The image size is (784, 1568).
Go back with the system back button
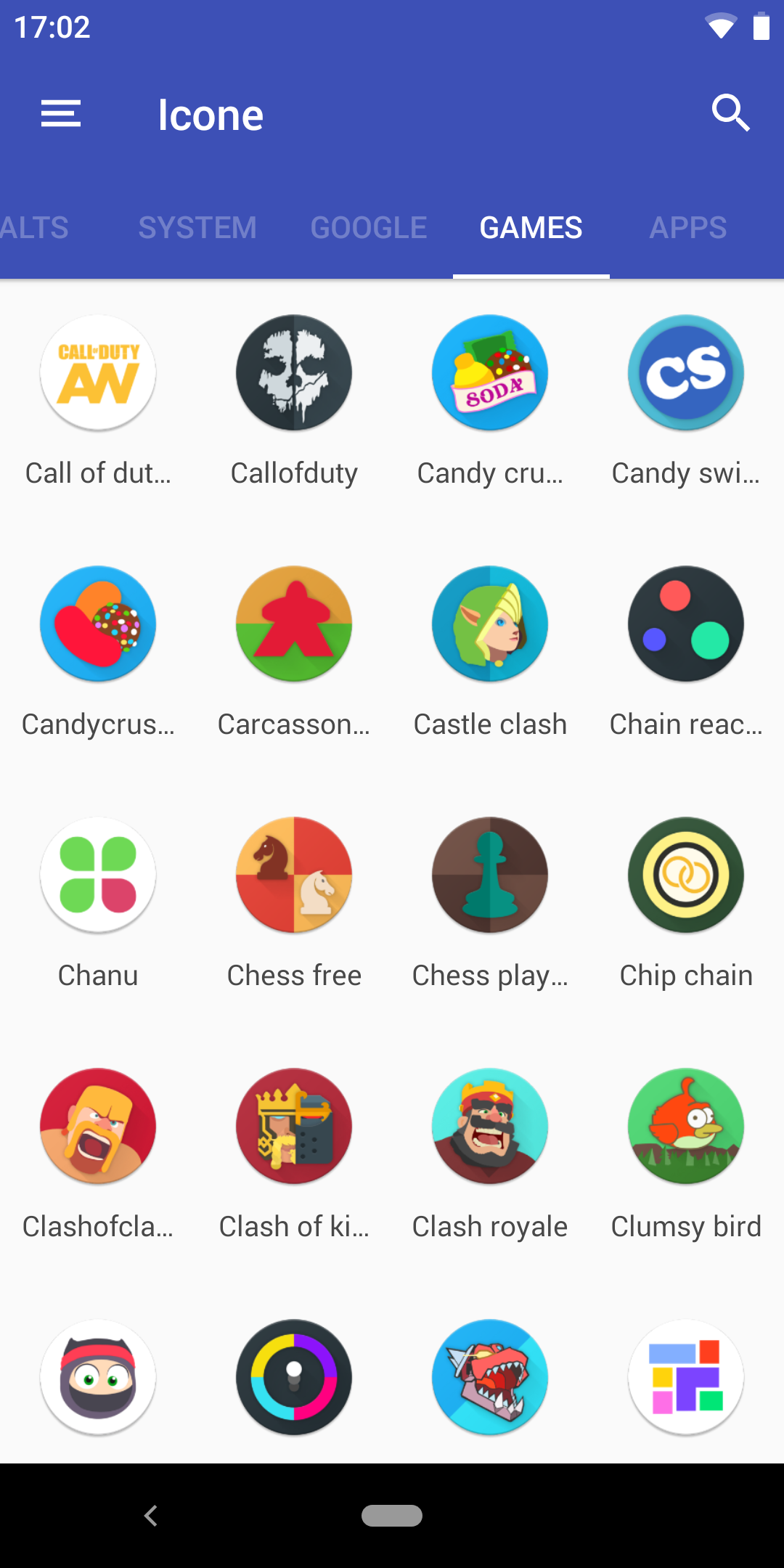151,1516
